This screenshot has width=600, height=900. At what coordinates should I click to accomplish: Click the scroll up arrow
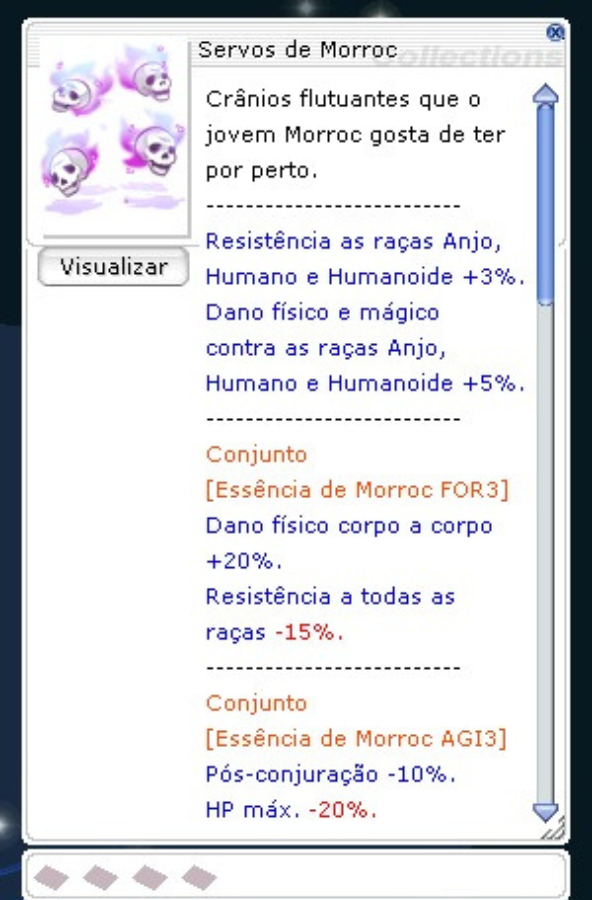tap(545, 96)
